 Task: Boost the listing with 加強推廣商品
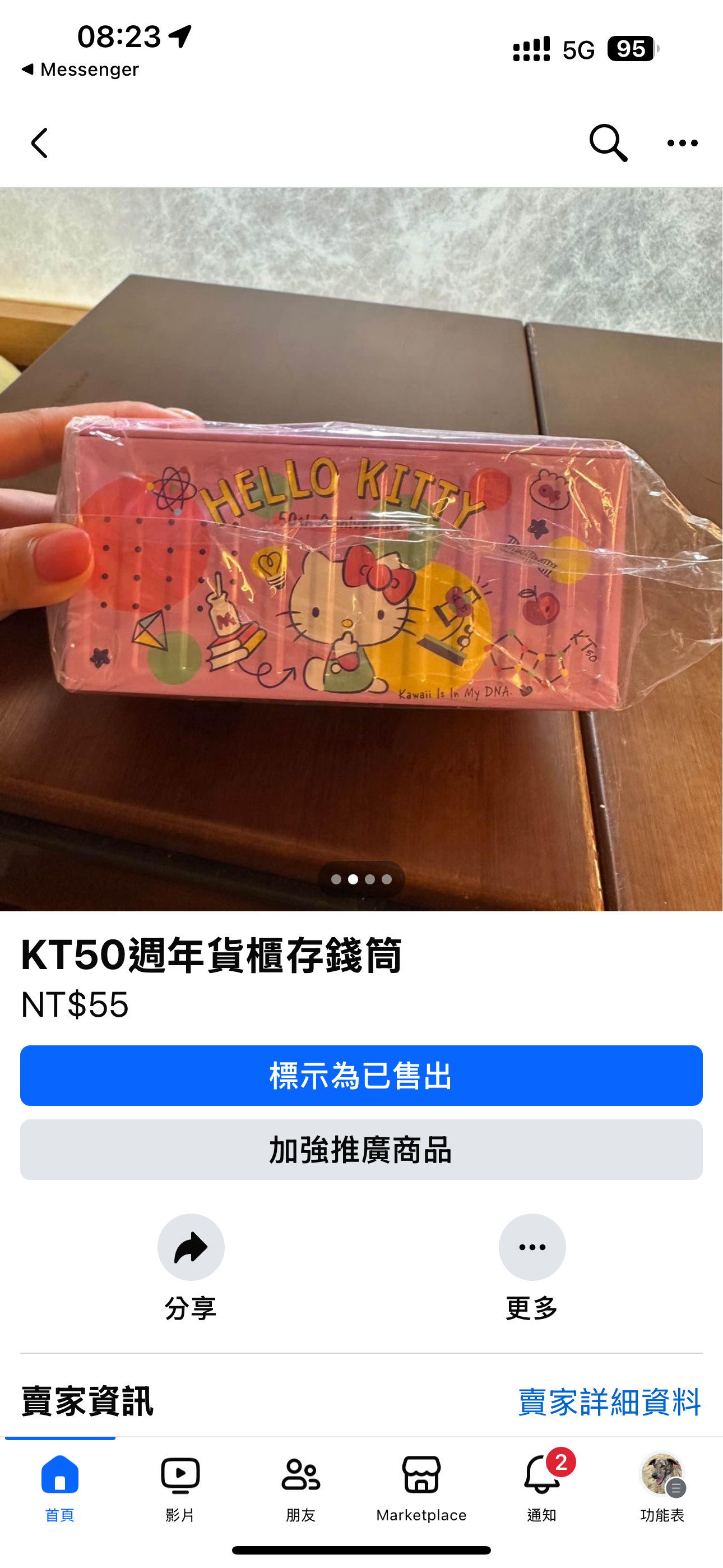click(361, 1149)
